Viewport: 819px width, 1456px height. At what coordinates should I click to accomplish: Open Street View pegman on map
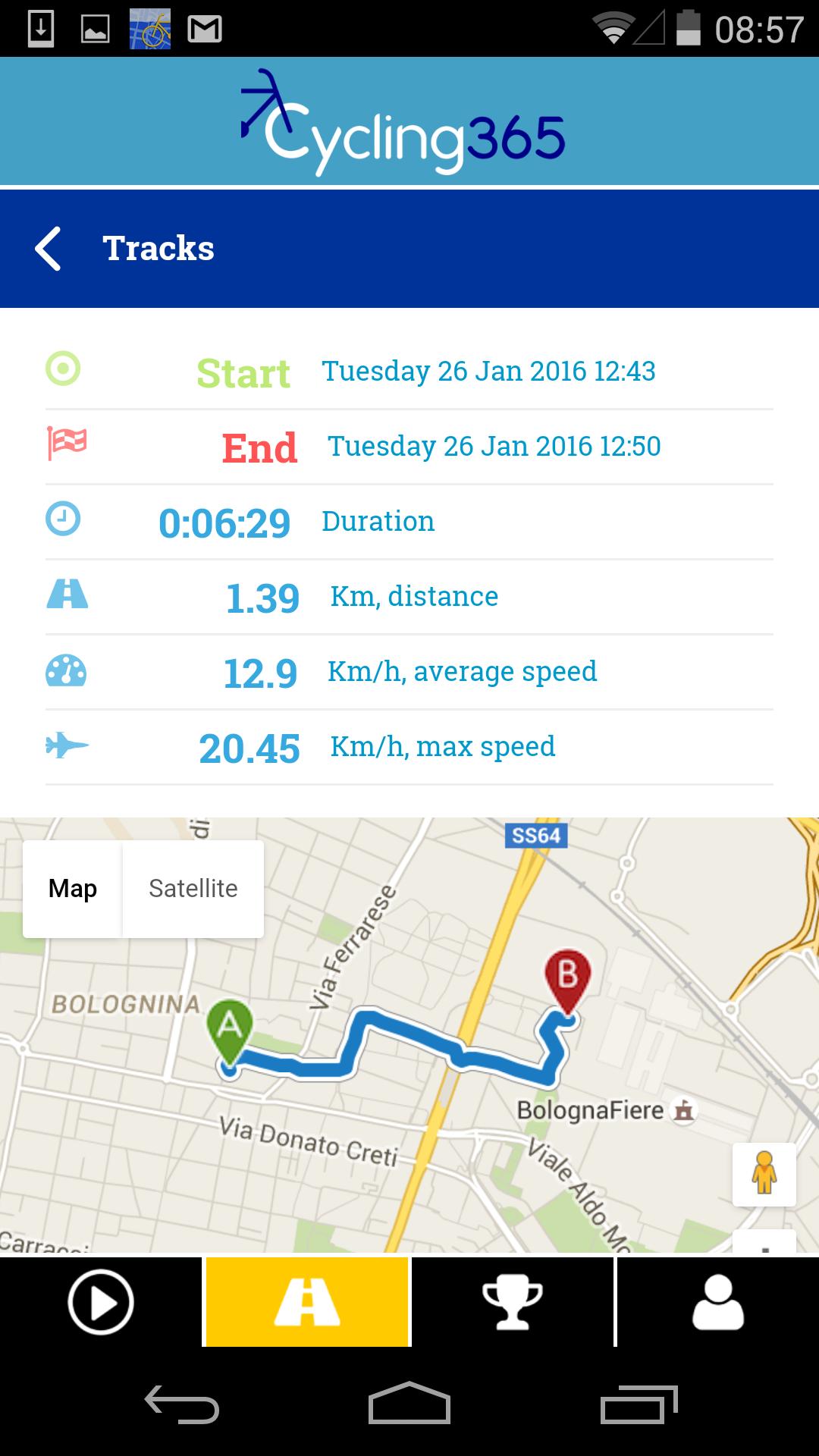[x=764, y=1174]
